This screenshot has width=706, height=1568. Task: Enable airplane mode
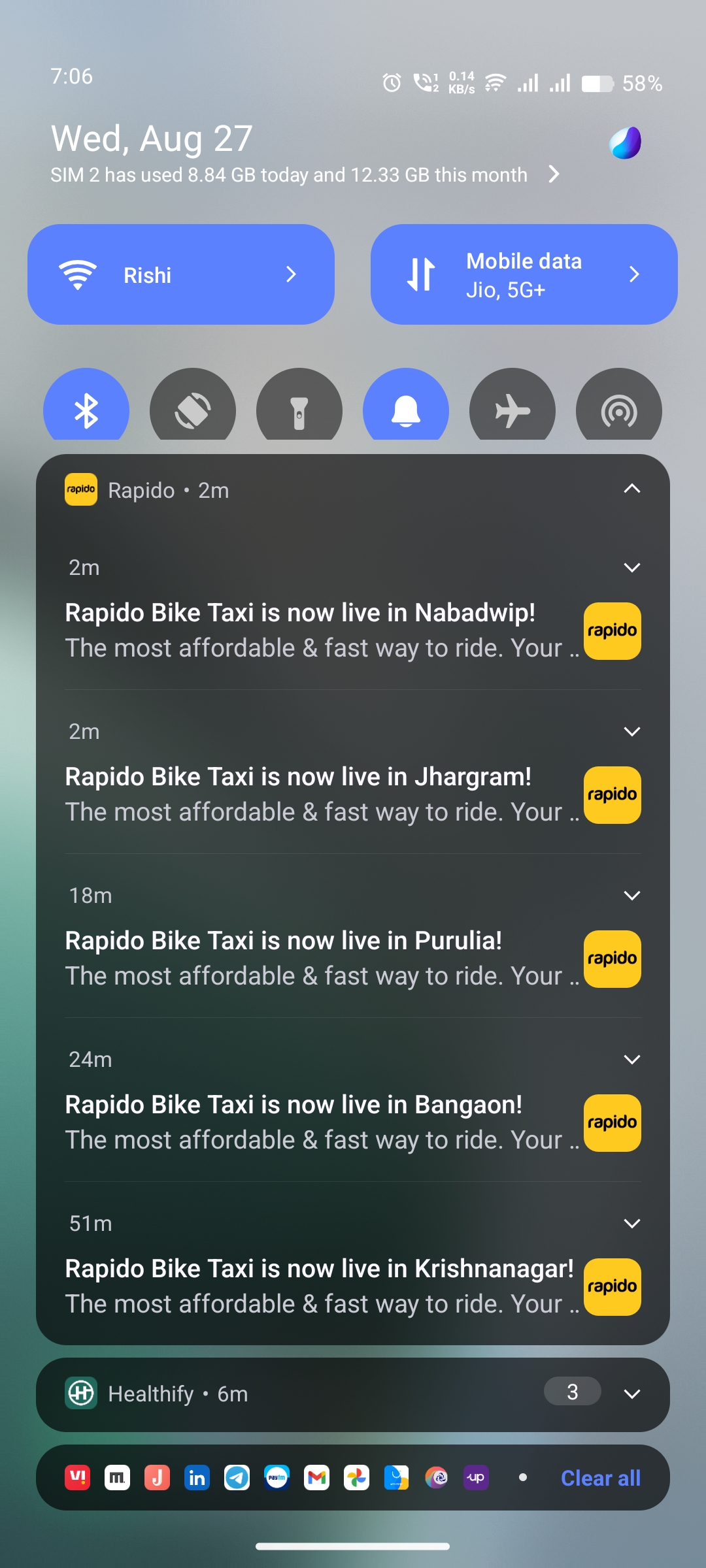[x=513, y=410]
